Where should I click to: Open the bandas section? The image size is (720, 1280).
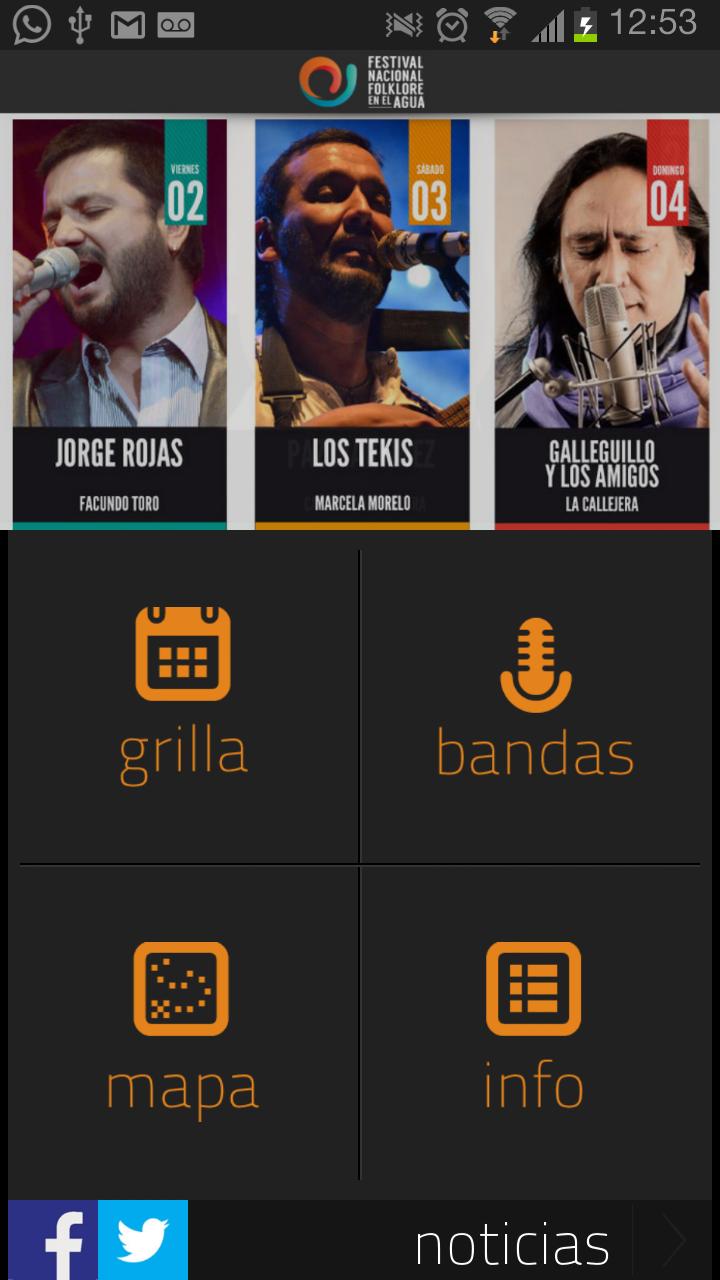click(535, 697)
